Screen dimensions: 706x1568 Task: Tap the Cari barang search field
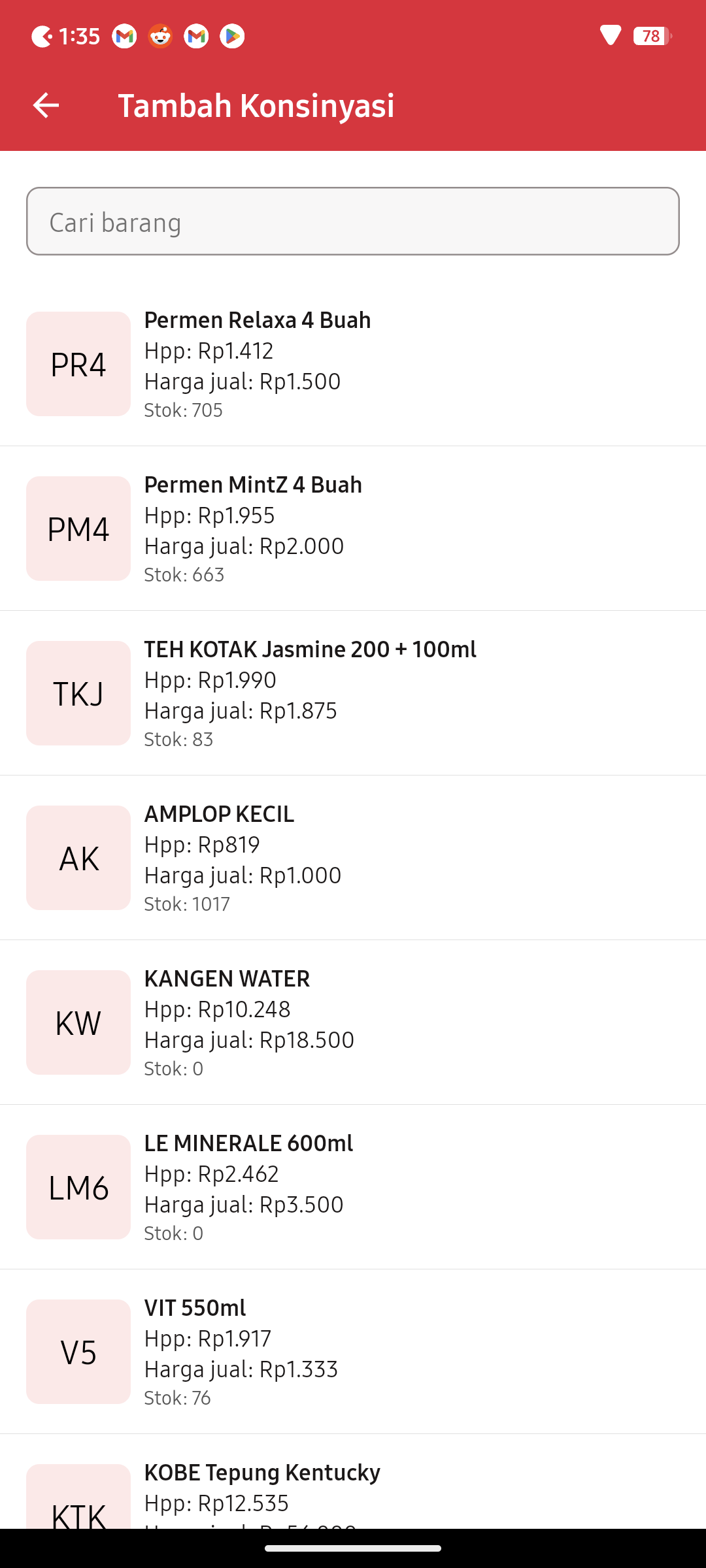click(353, 221)
